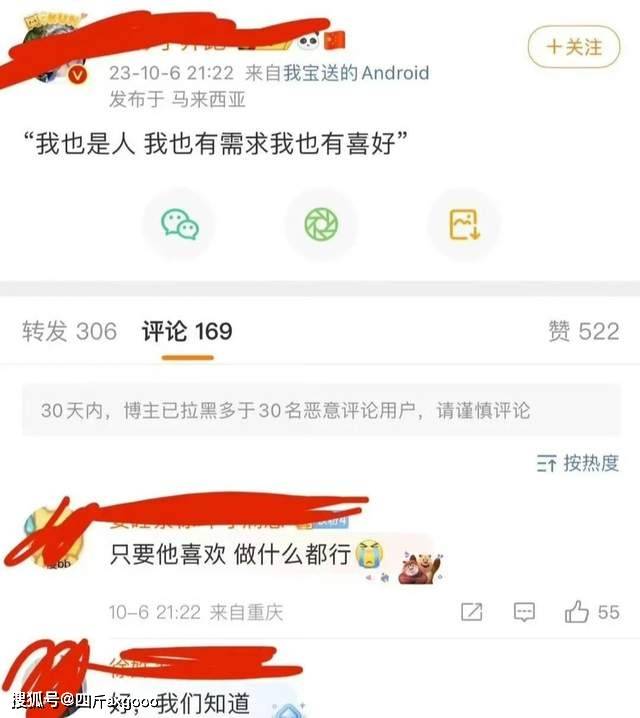Reply to comment 只要他喜欢 做什么都行
This screenshot has width=640, height=718.
(x=524, y=612)
